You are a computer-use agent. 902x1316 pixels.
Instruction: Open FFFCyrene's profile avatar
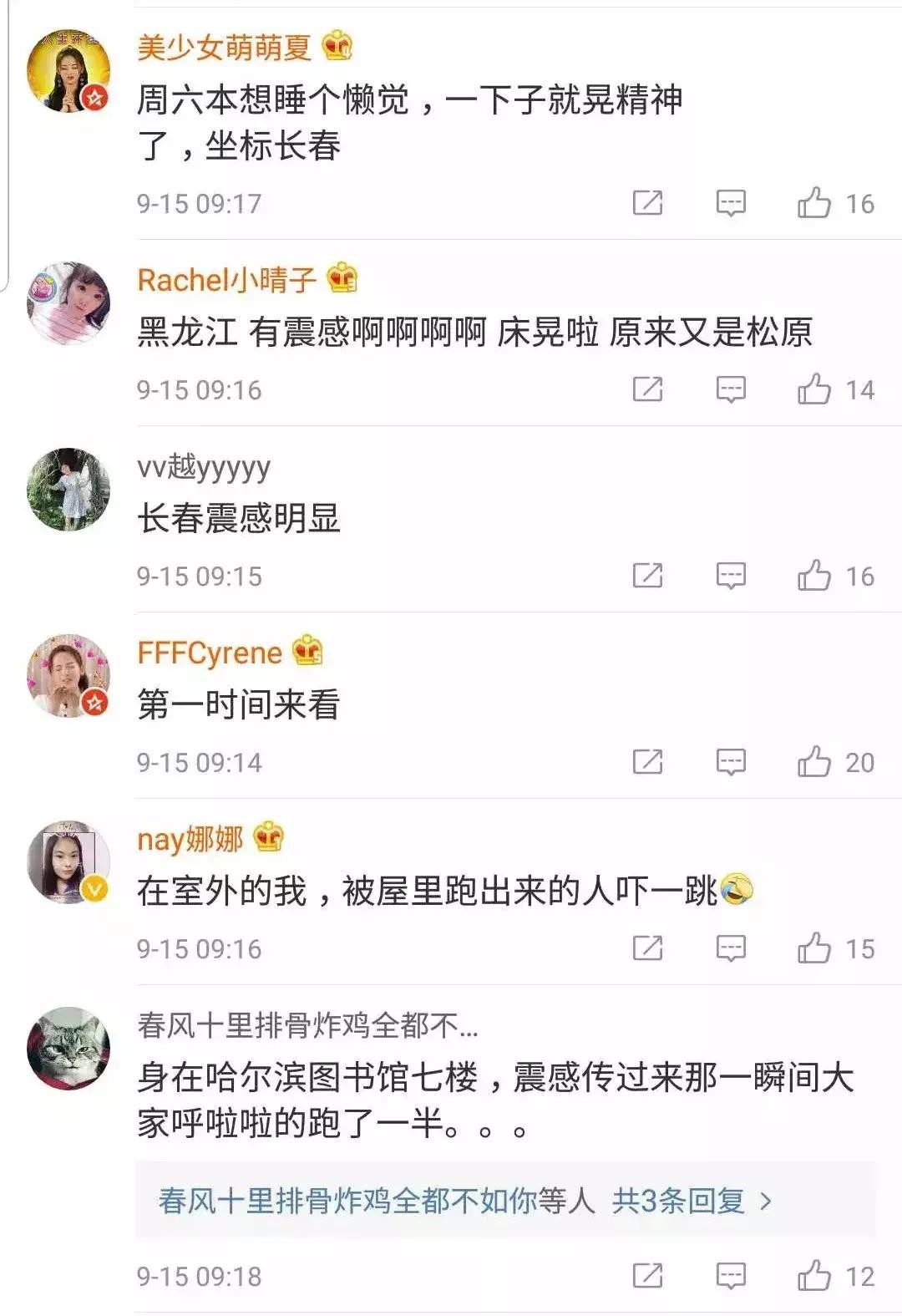coord(68,675)
